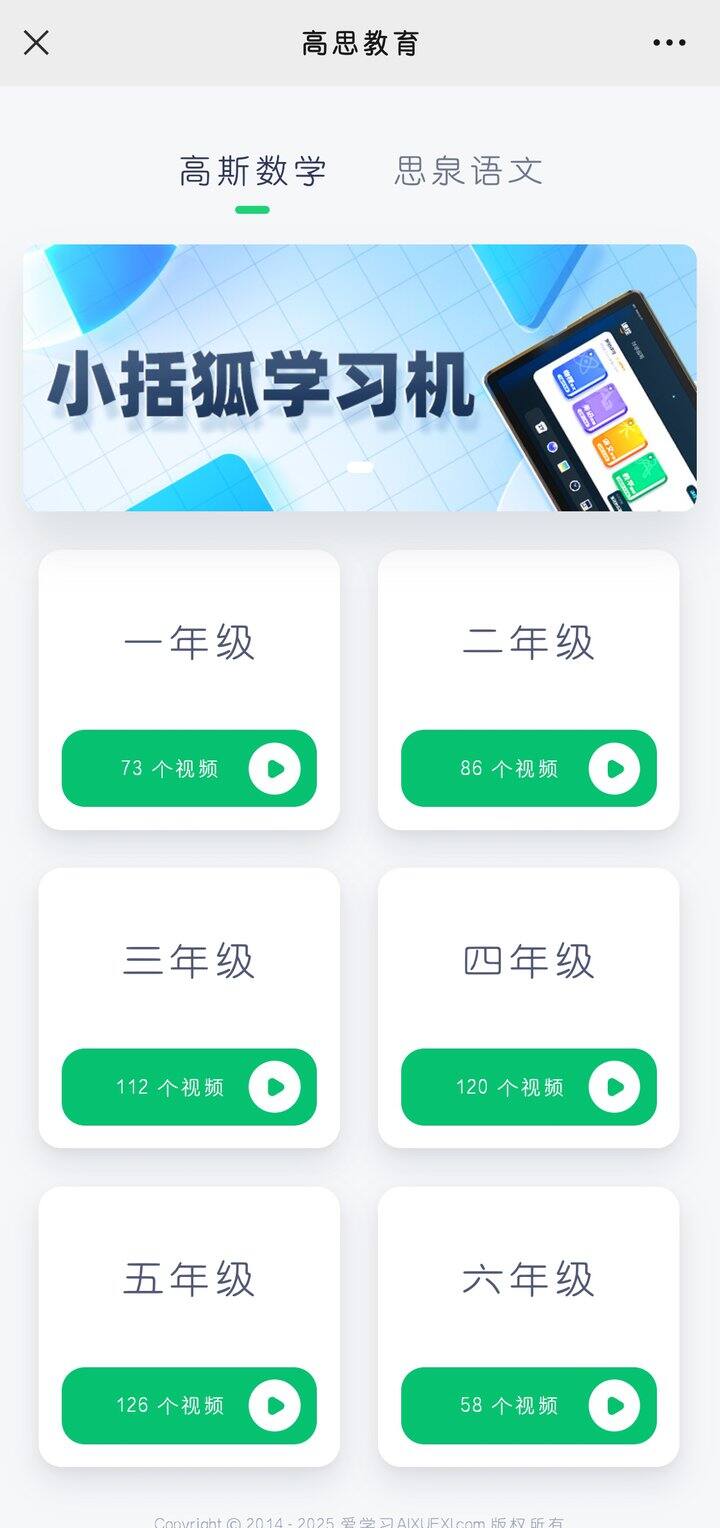Open 四年级 with 120 个视频
Viewport: 720px width, 1528px height.
(x=528, y=1086)
